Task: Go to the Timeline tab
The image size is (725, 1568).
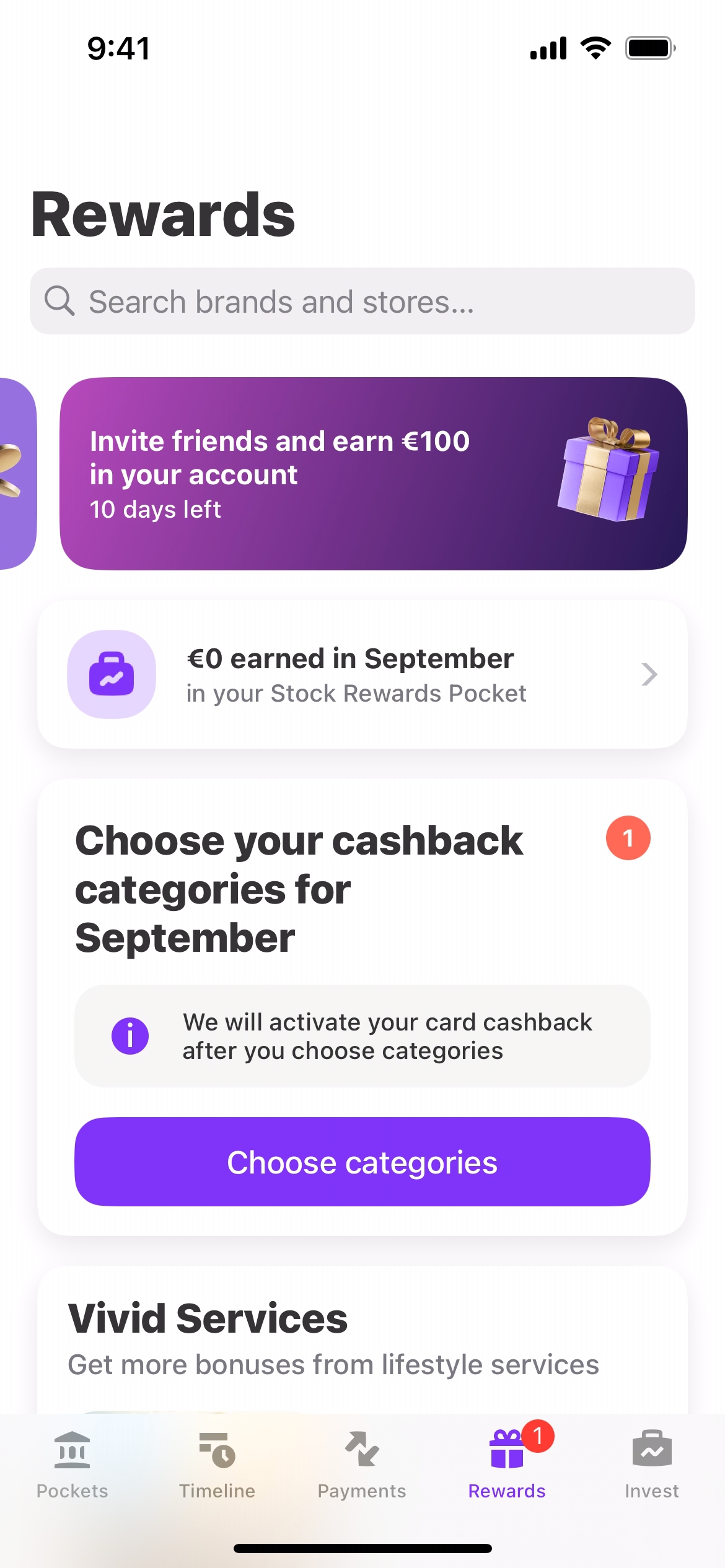Action: pos(217,1465)
